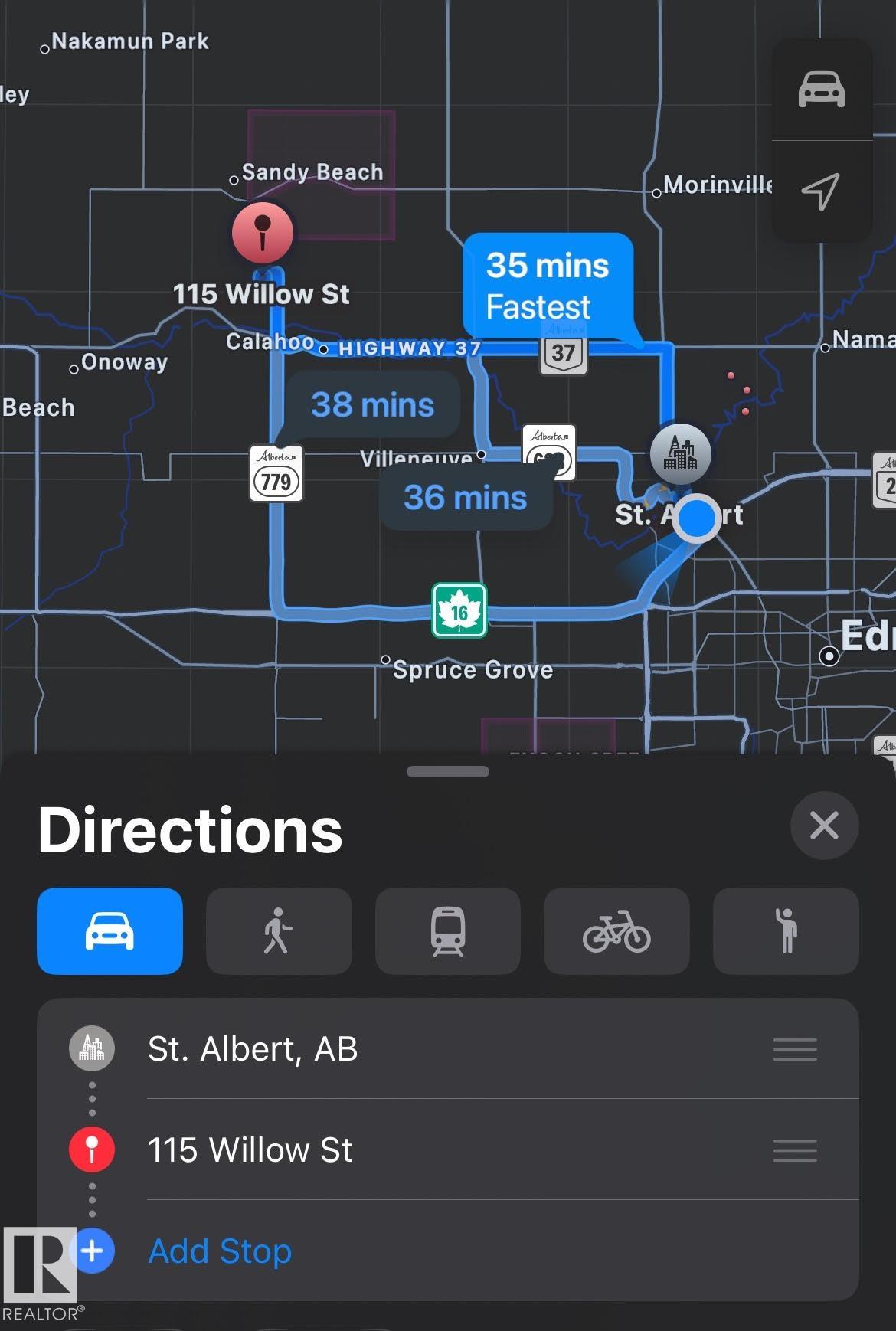Image resolution: width=896 pixels, height=1331 pixels.
Task: Tap the red 115 Willow St pin
Action: pos(263,232)
